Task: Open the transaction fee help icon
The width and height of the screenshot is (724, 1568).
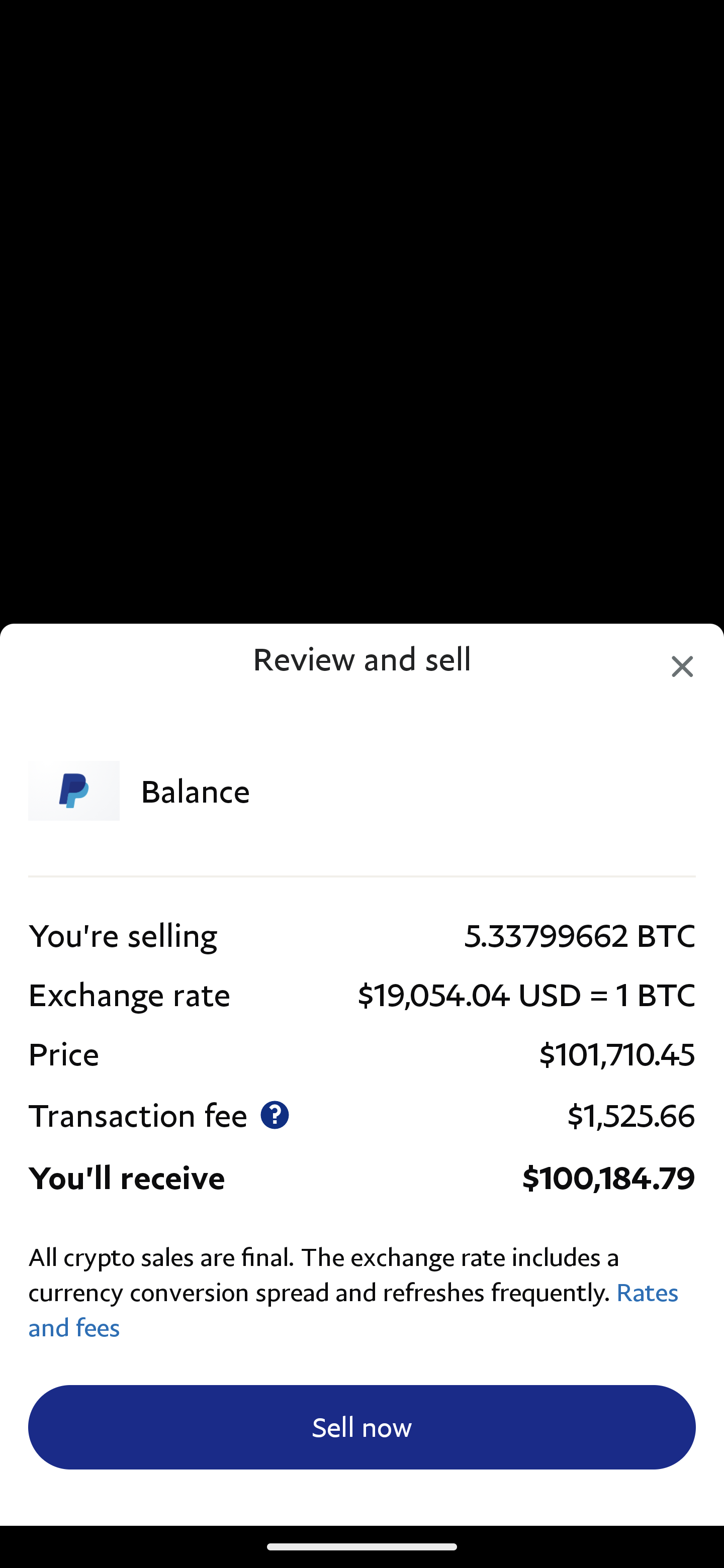Action: click(x=275, y=1115)
